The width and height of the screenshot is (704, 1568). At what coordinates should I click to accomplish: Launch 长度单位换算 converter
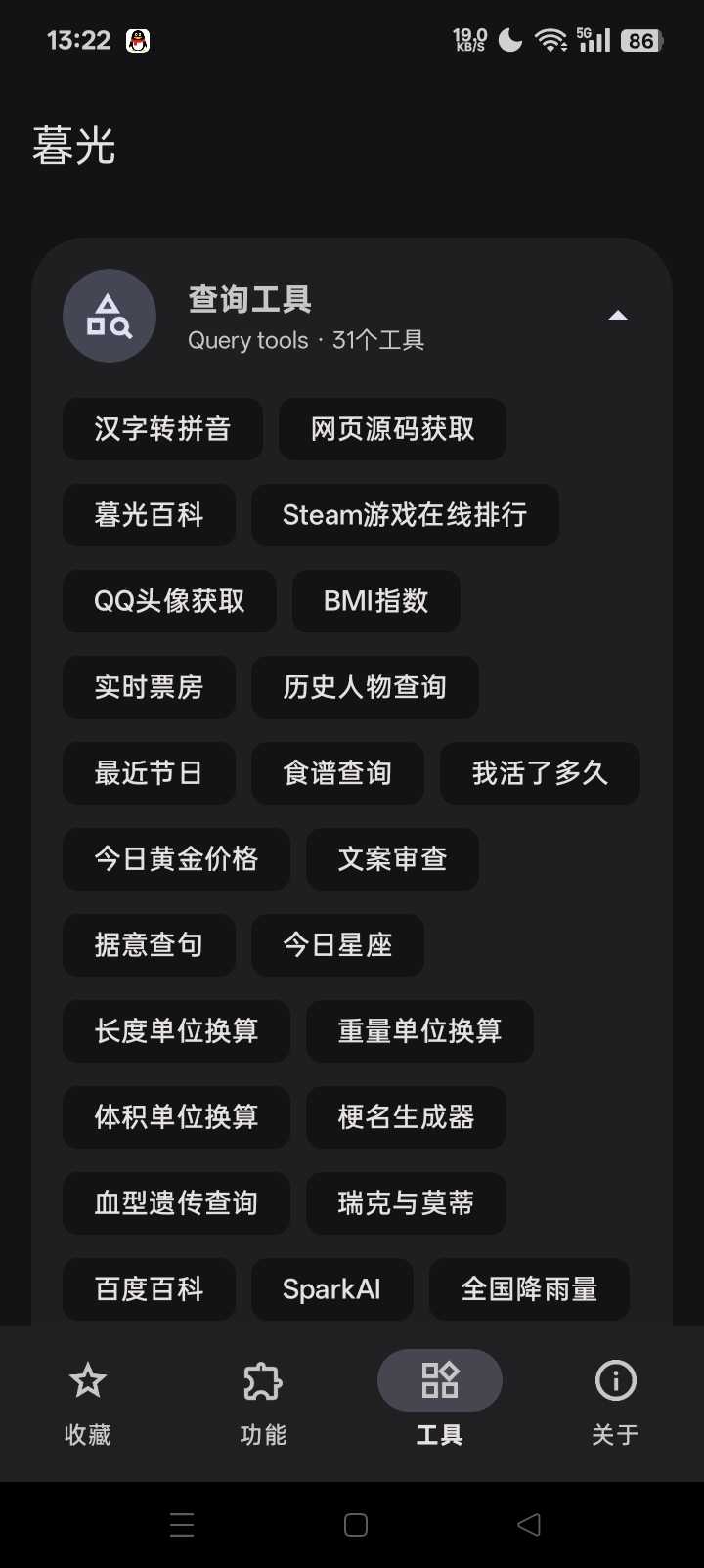[176, 1031]
